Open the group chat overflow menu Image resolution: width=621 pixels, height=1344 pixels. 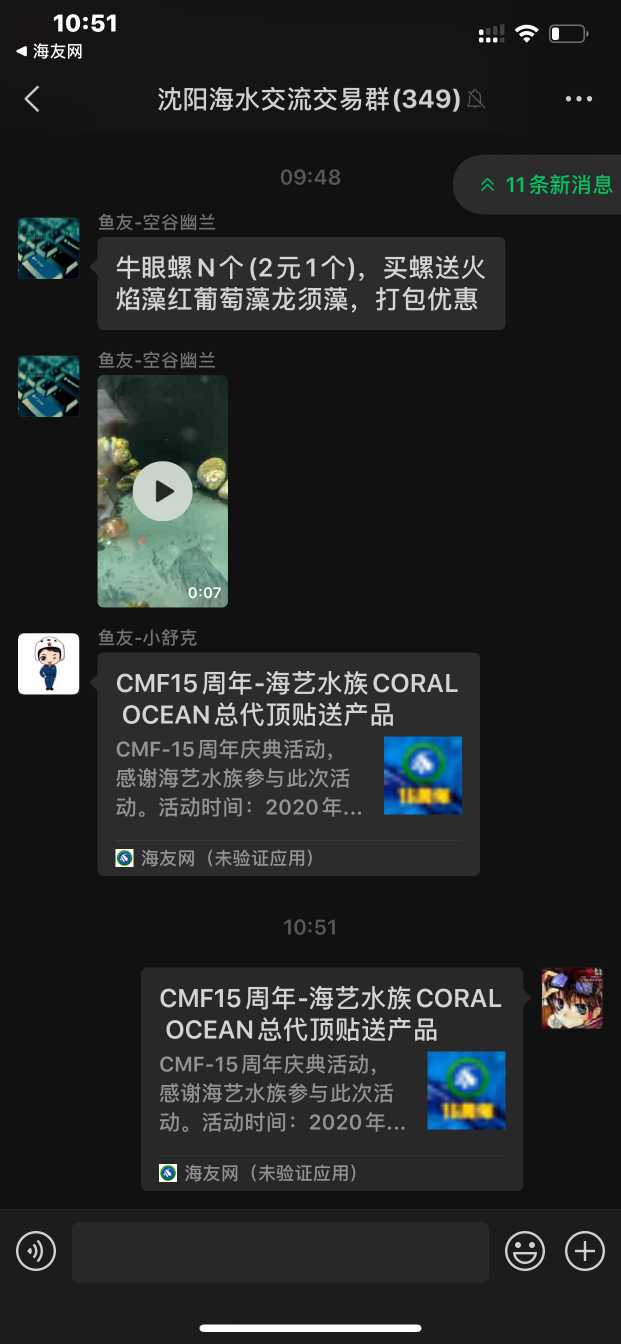579,99
